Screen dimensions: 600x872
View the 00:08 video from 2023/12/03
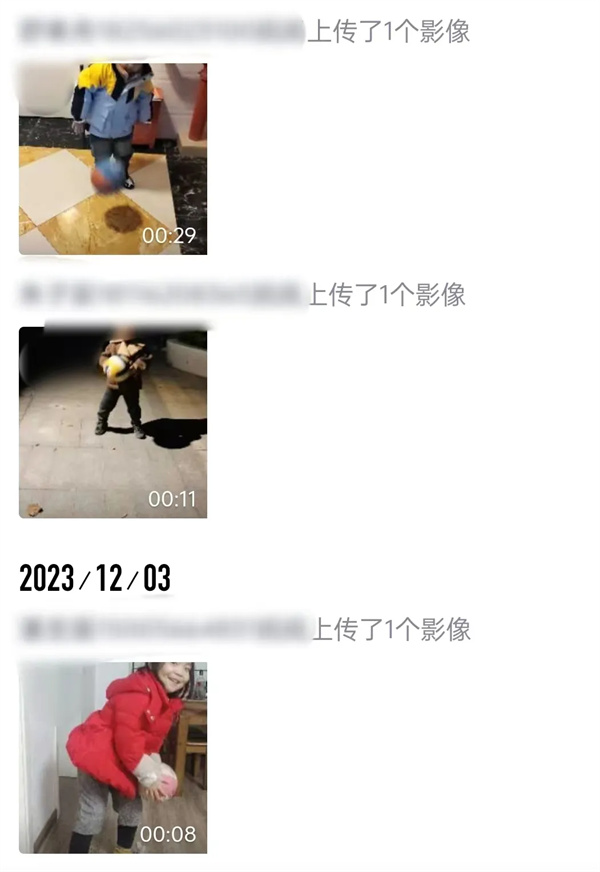click(113, 757)
